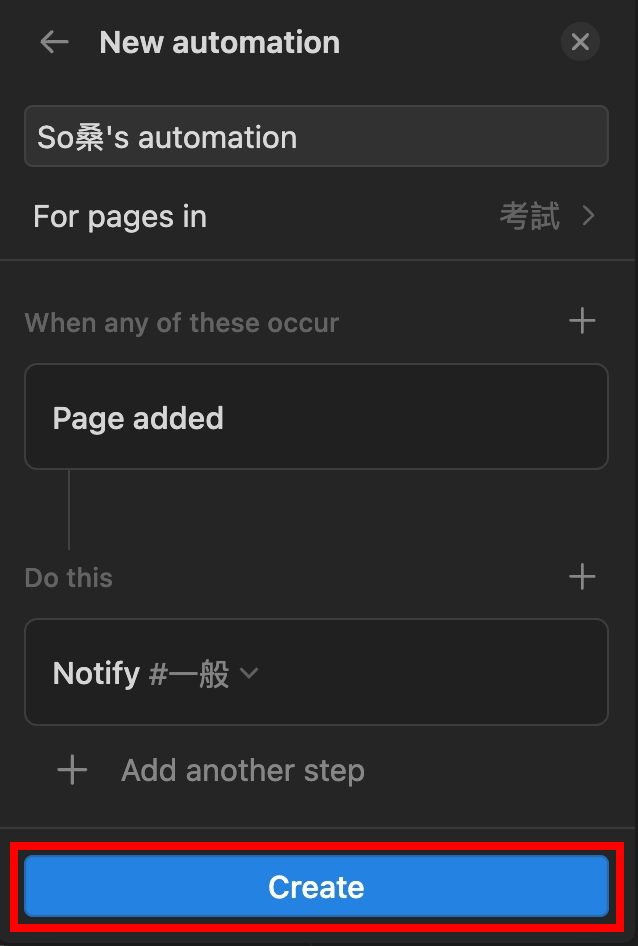
Task: Add a new action beside Do this
Action: pyautogui.click(x=582, y=577)
